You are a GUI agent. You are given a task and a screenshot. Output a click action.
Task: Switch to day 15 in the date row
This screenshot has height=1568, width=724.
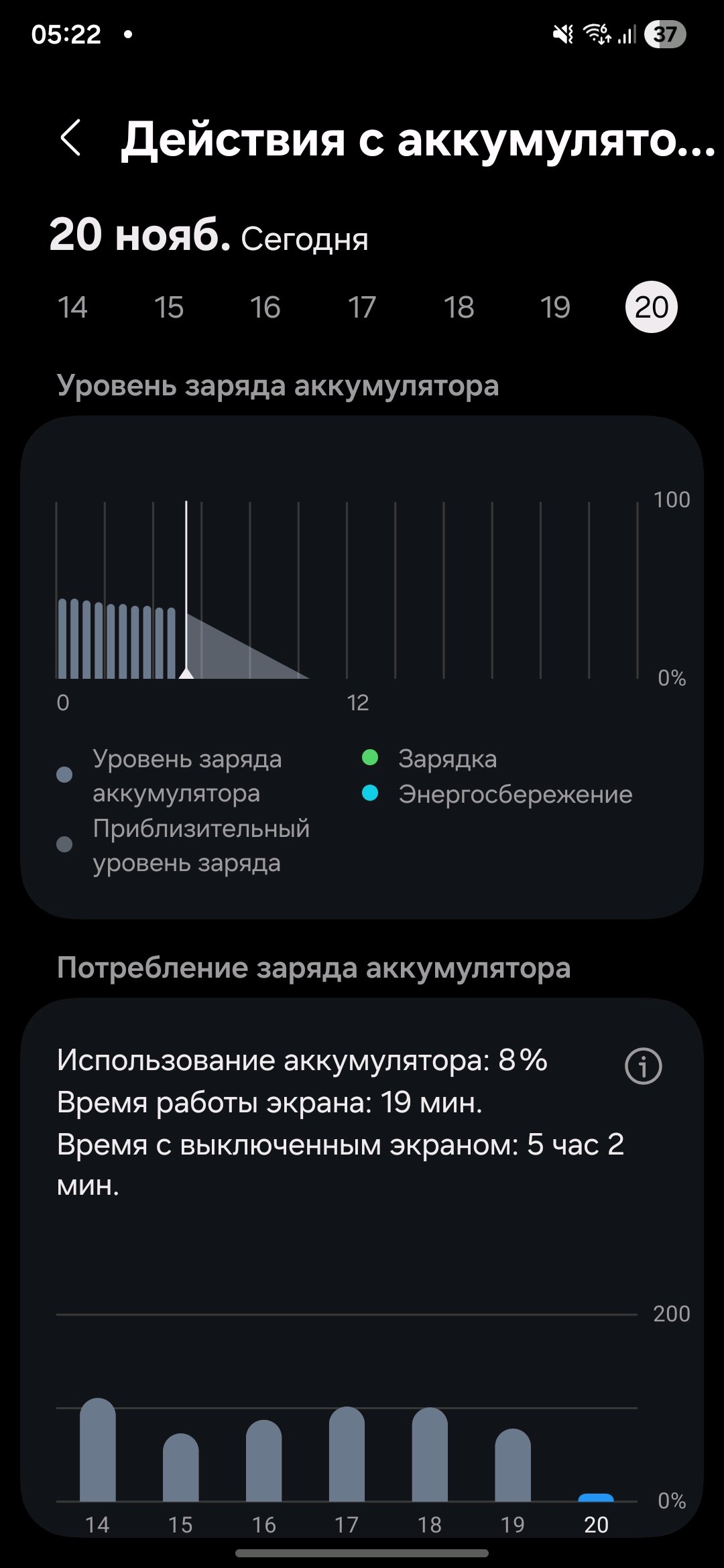pos(168,308)
